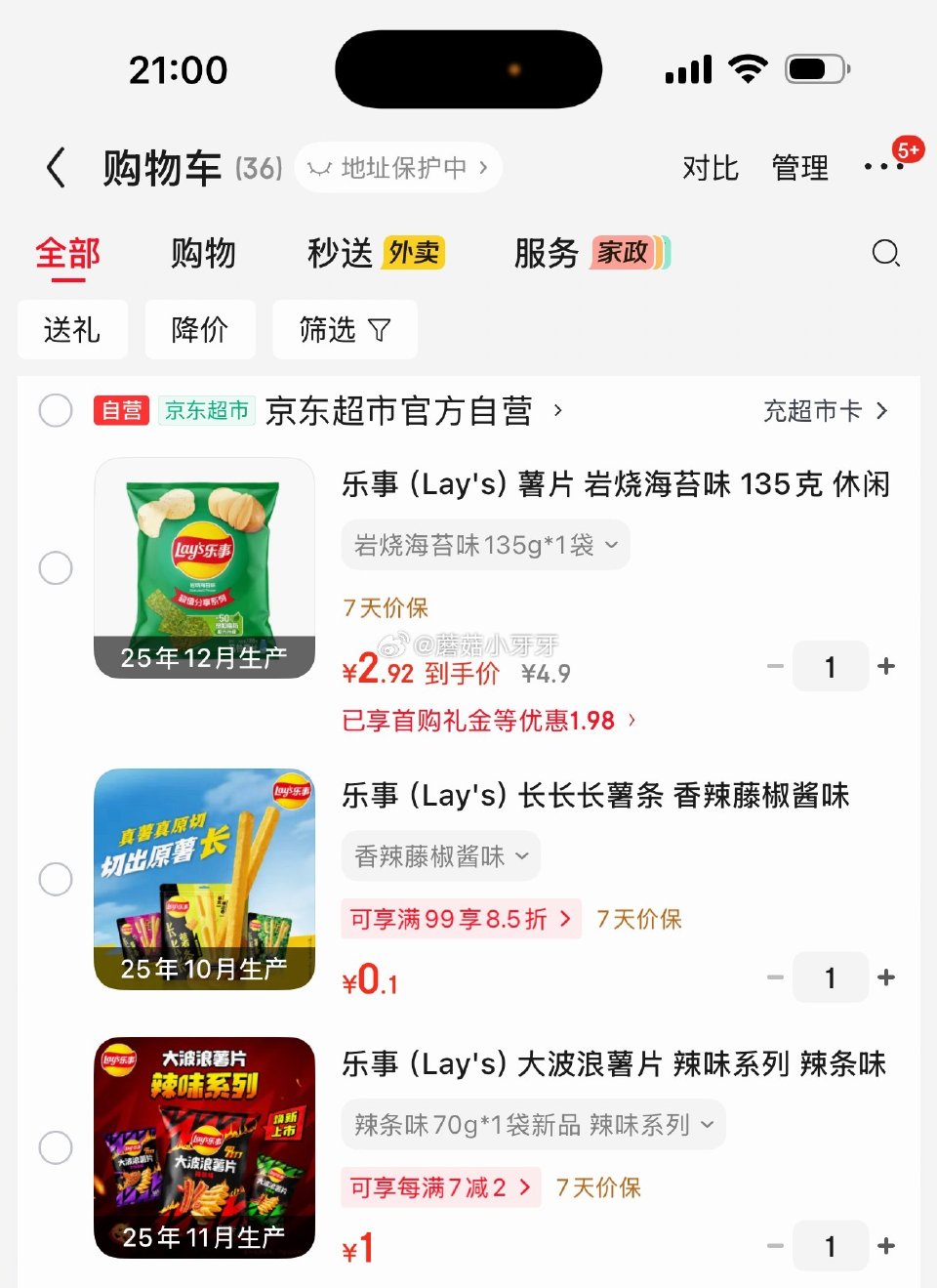
Task: Expand the 辣条味70g*1袋新品 spec options
Action: coord(533,1125)
